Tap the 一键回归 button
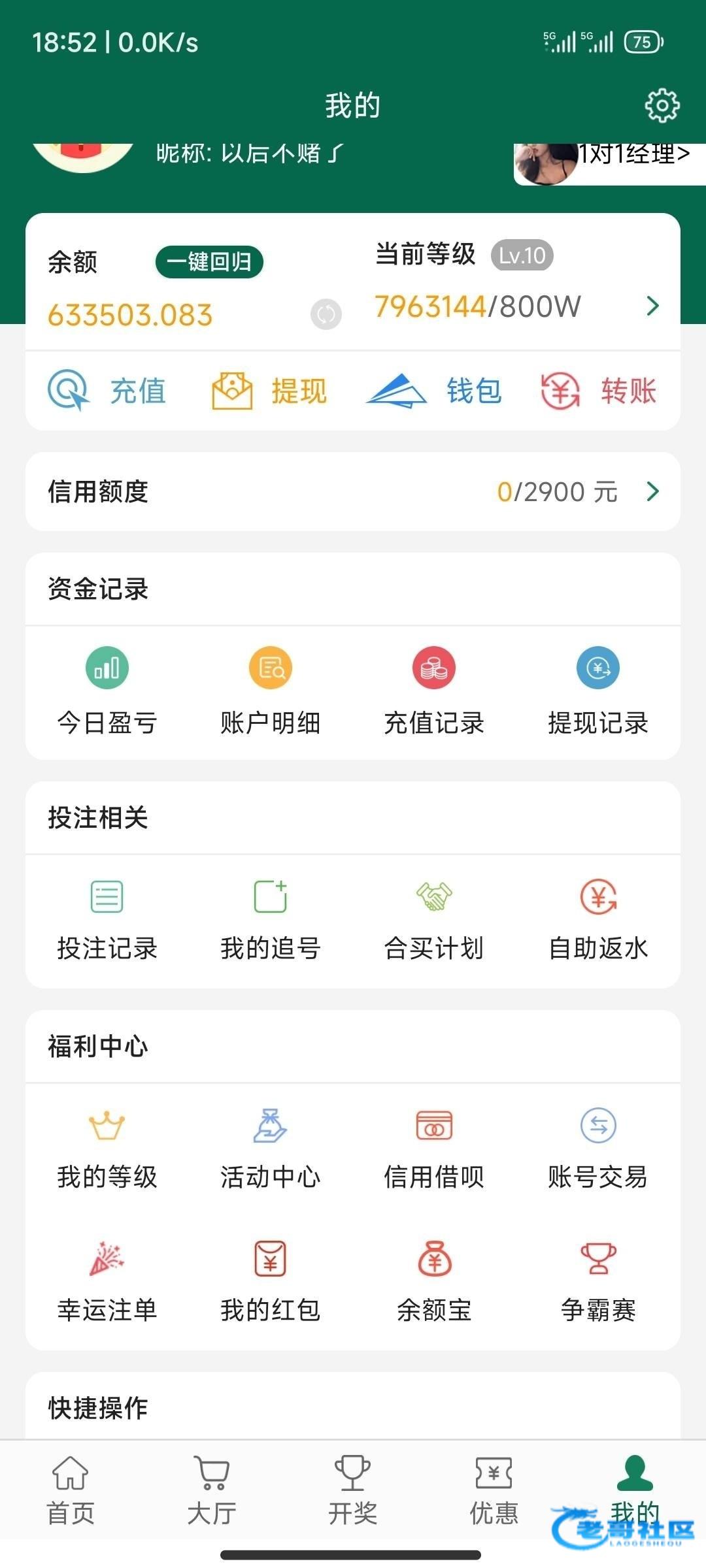706x1568 pixels. click(209, 262)
